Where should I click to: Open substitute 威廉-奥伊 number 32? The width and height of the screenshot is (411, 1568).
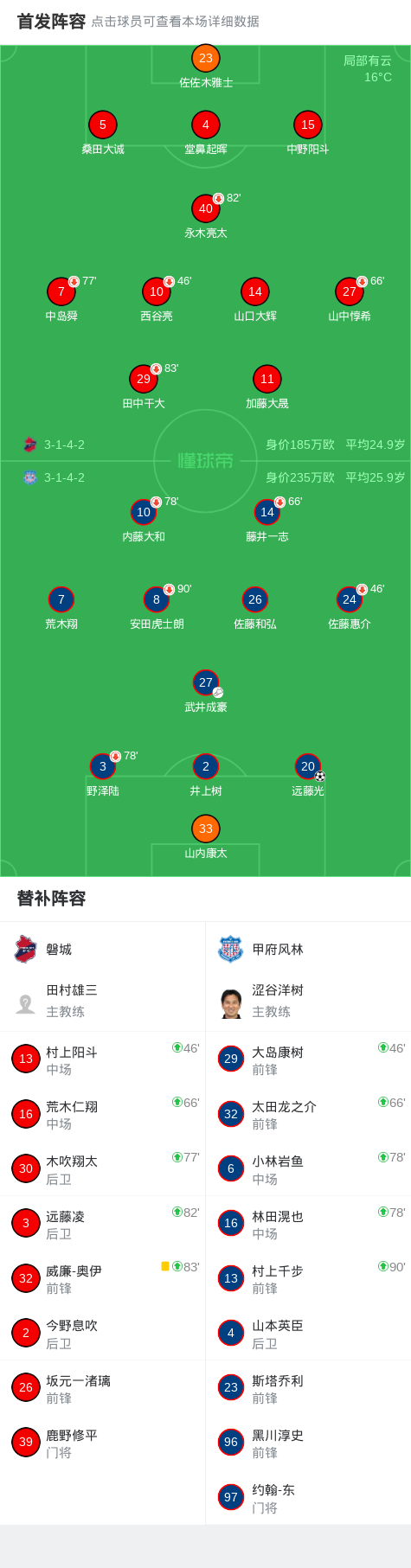(x=102, y=1278)
